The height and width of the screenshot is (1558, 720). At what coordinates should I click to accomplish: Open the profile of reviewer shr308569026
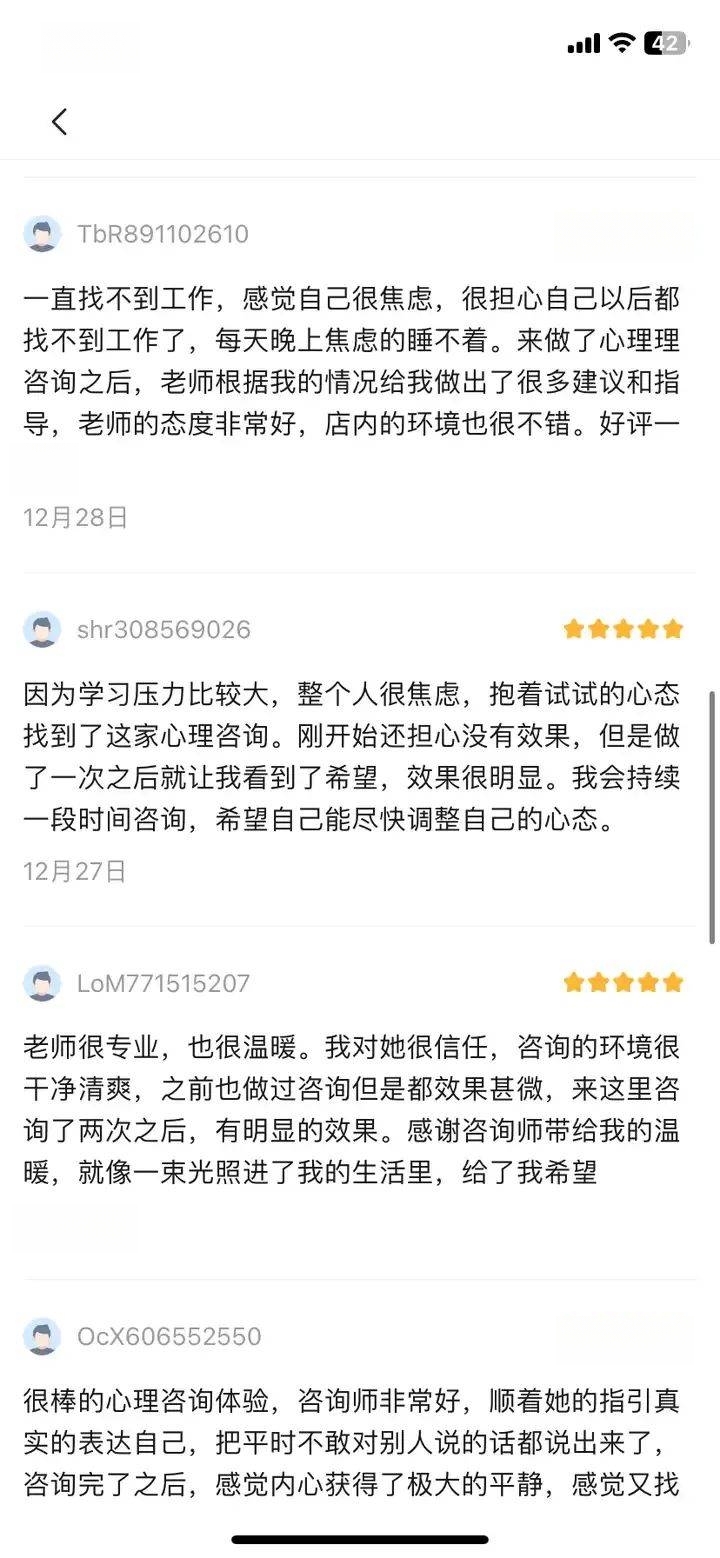[42, 630]
